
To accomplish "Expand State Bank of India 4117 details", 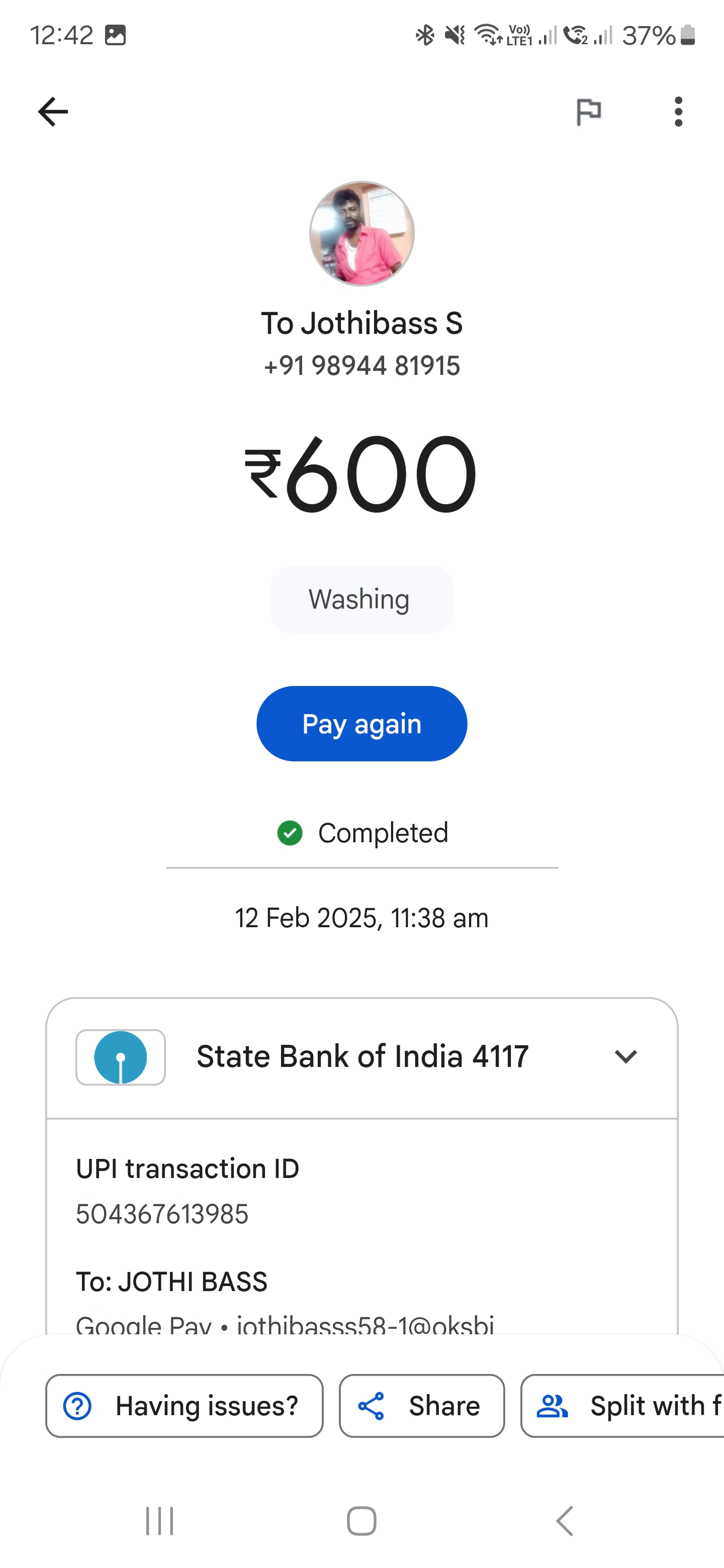I will click(x=626, y=1057).
